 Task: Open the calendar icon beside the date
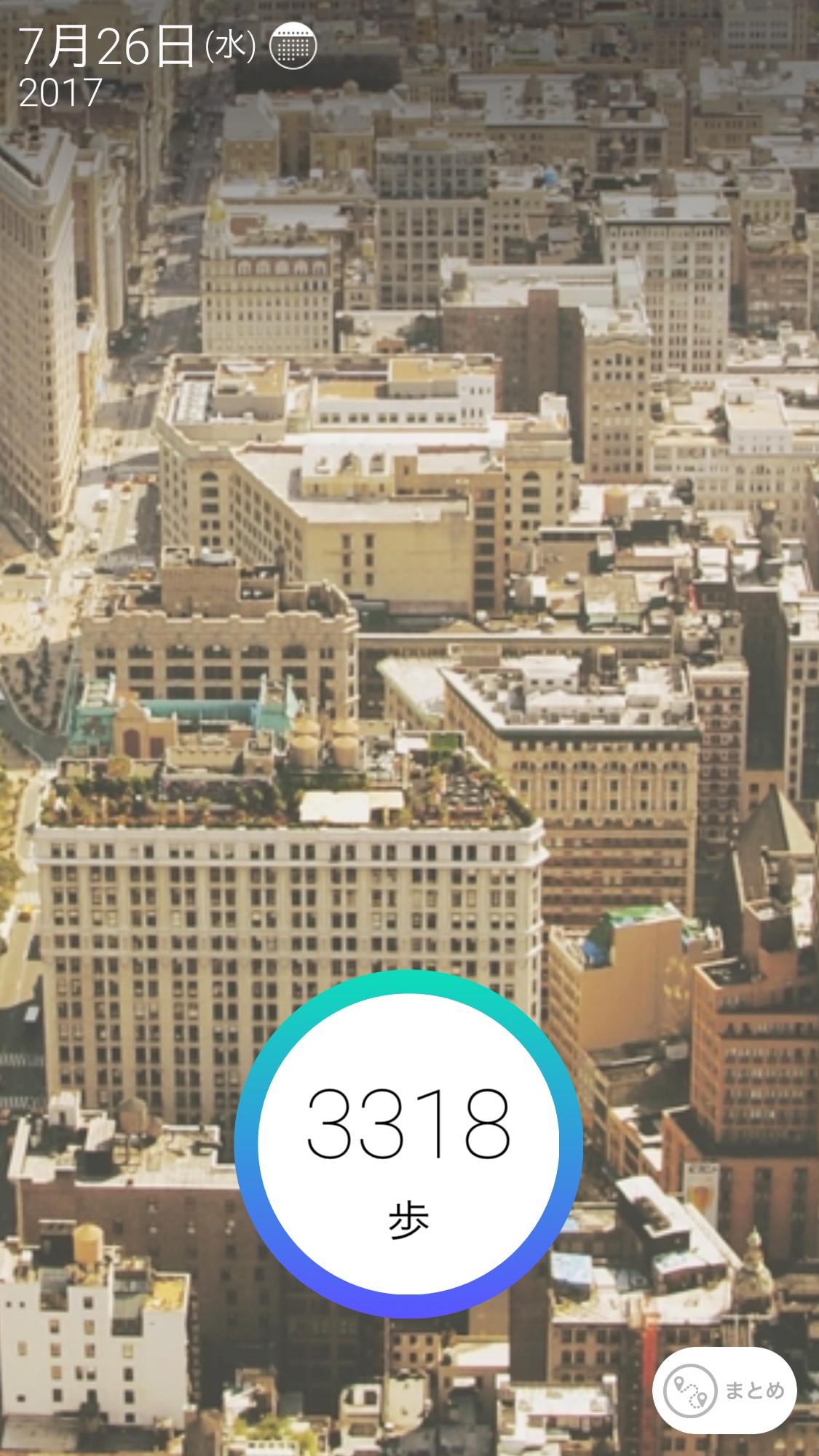coord(293,46)
